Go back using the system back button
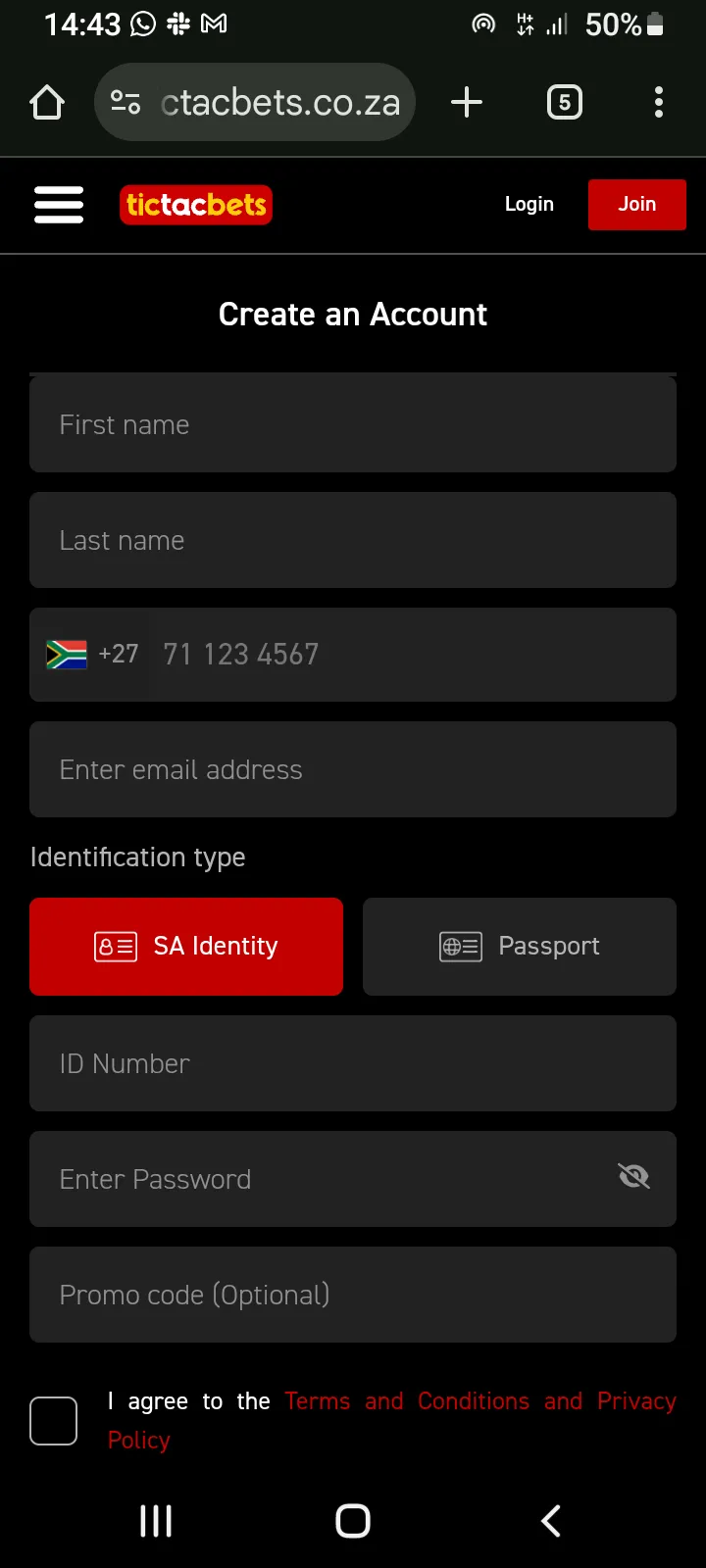This screenshot has width=706, height=1568. pos(551,1521)
